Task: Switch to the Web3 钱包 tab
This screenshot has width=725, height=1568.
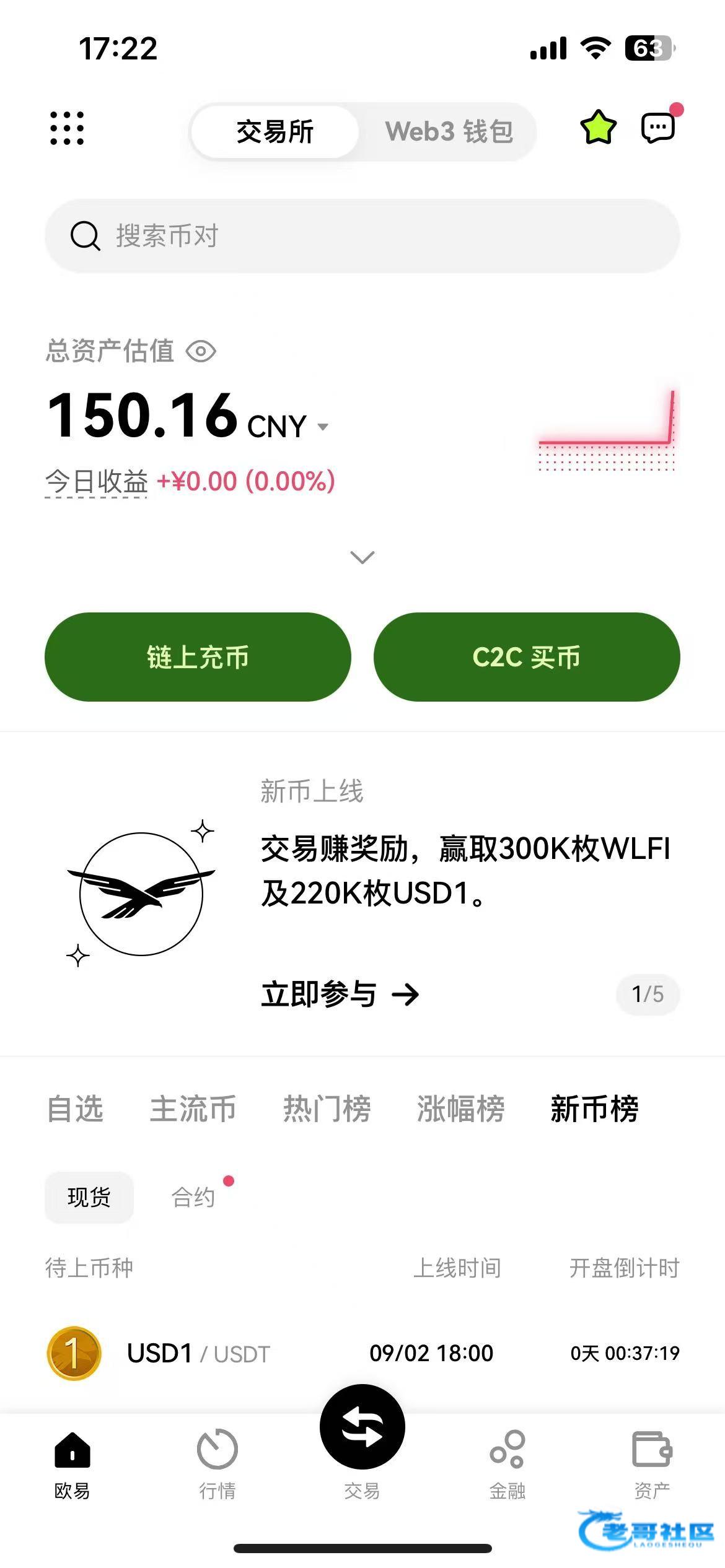Action: [x=449, y=132]
